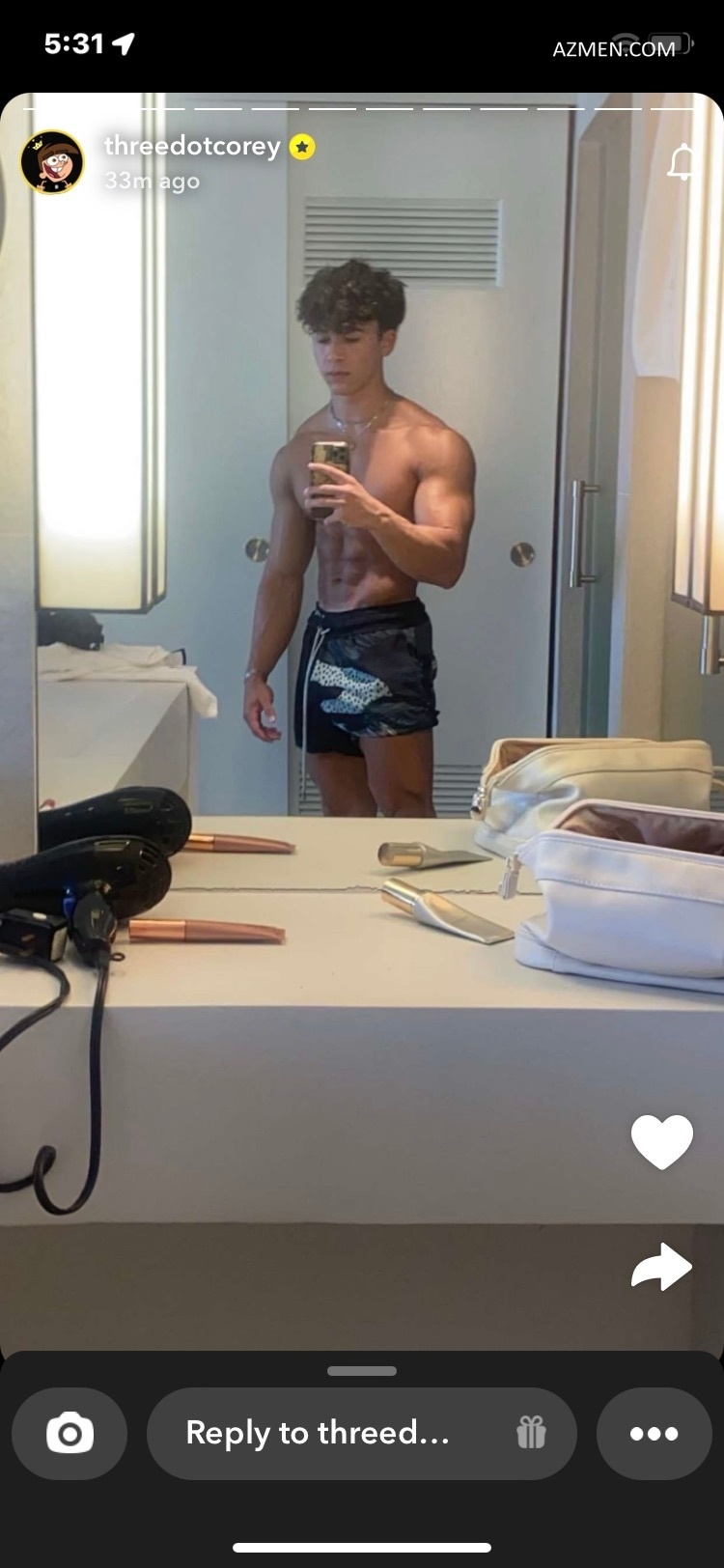The height and width of the screenshot is (1568, 724).
Task: Turn on story notifications bell
Action: pyautogui.click(x=682, y=161)
